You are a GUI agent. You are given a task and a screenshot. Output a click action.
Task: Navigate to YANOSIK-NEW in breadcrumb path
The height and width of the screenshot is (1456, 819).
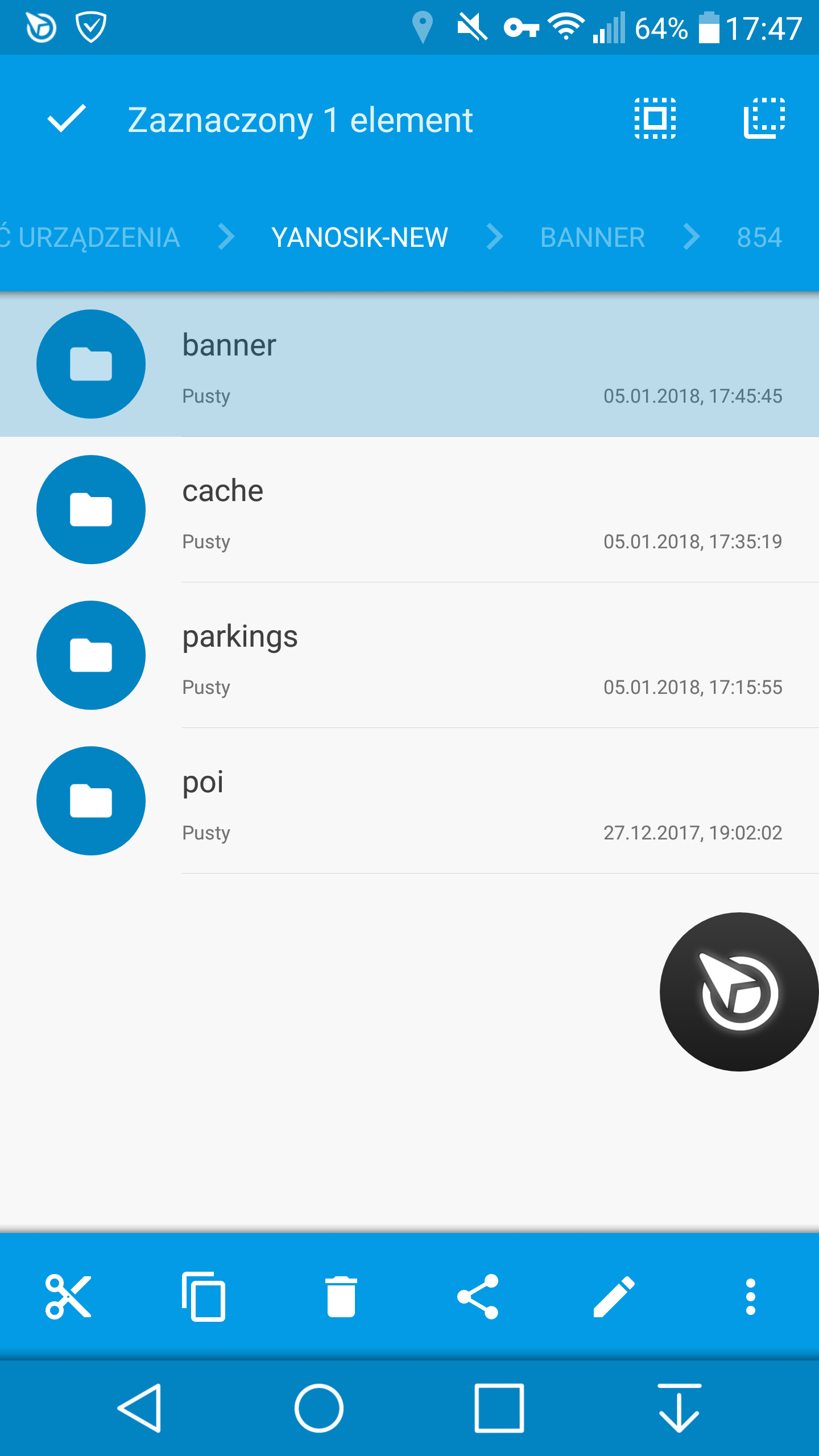pos(359,238)
